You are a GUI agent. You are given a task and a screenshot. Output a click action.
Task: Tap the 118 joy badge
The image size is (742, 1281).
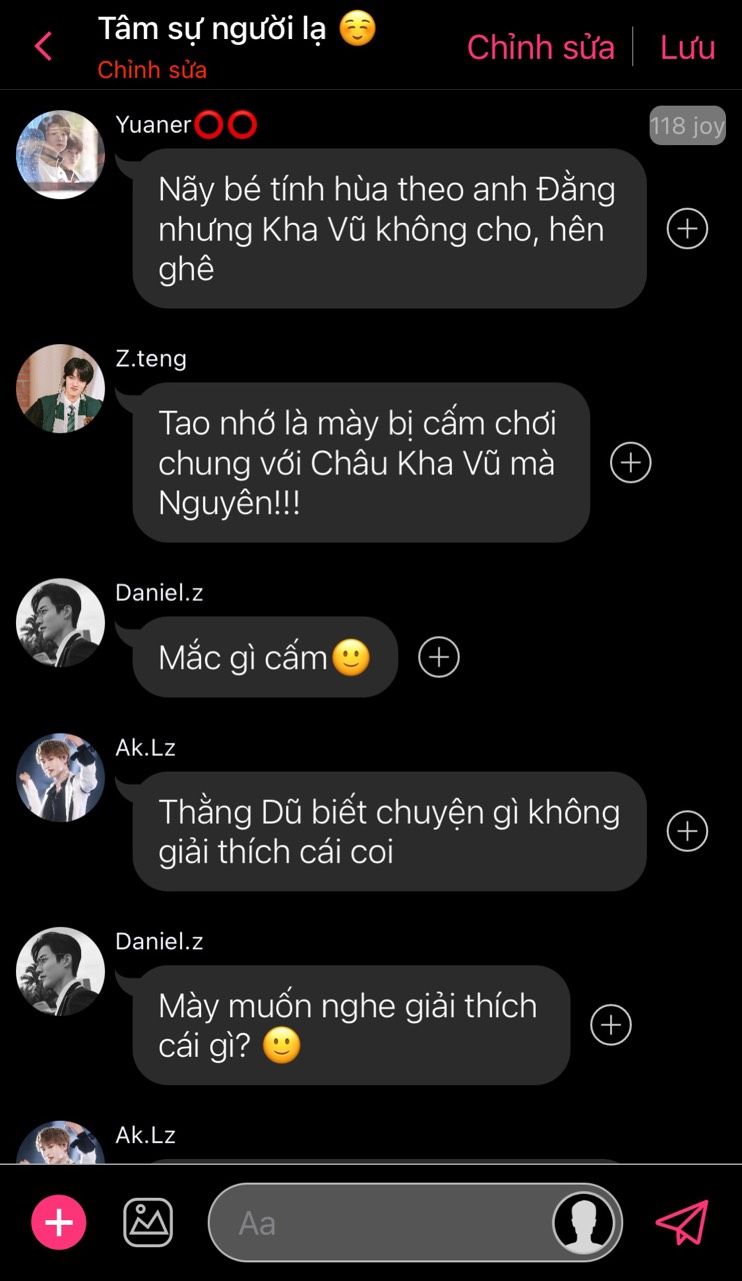pos(687,126)
